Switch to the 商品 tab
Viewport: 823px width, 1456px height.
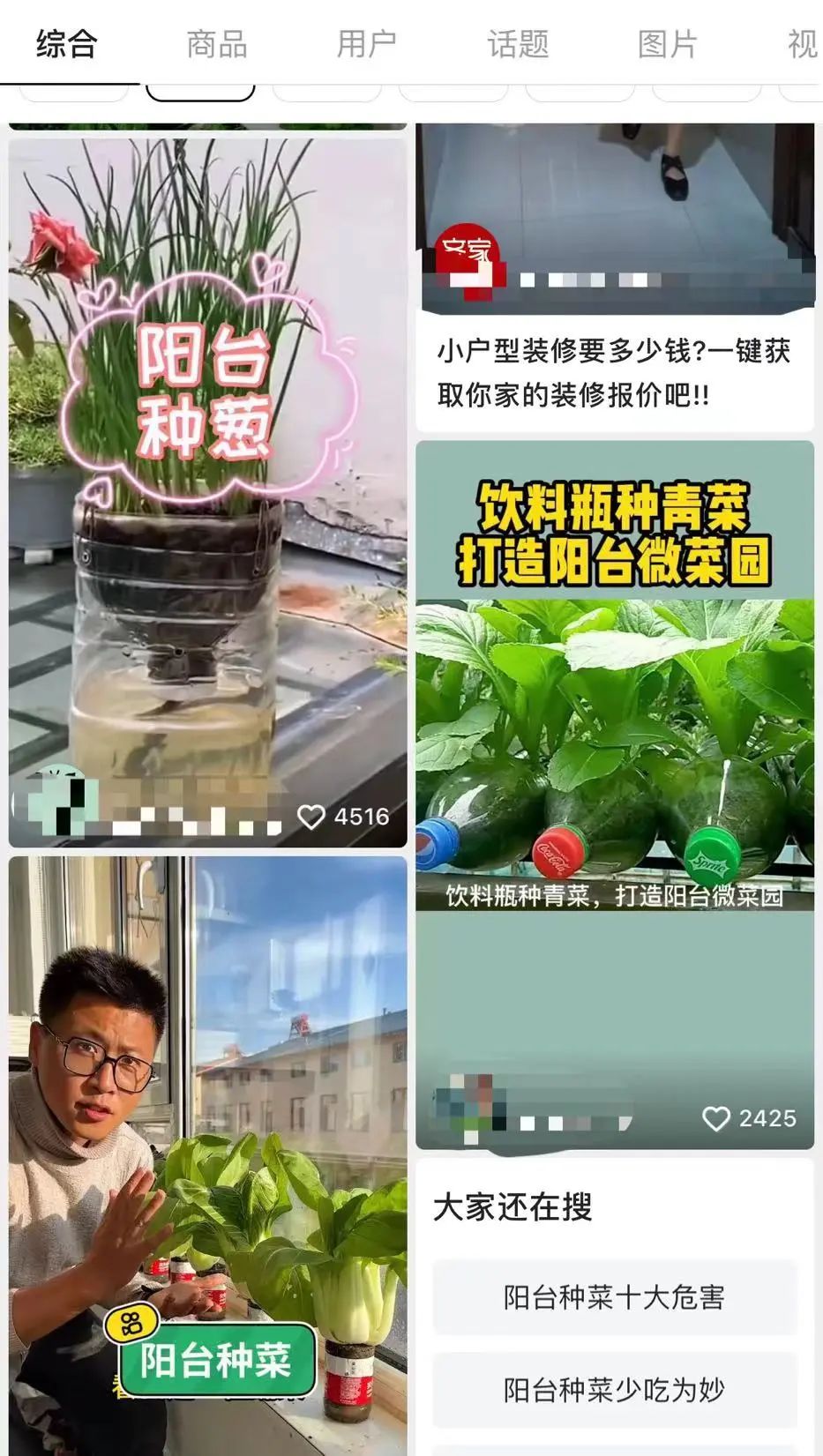[x=216, y=43]
